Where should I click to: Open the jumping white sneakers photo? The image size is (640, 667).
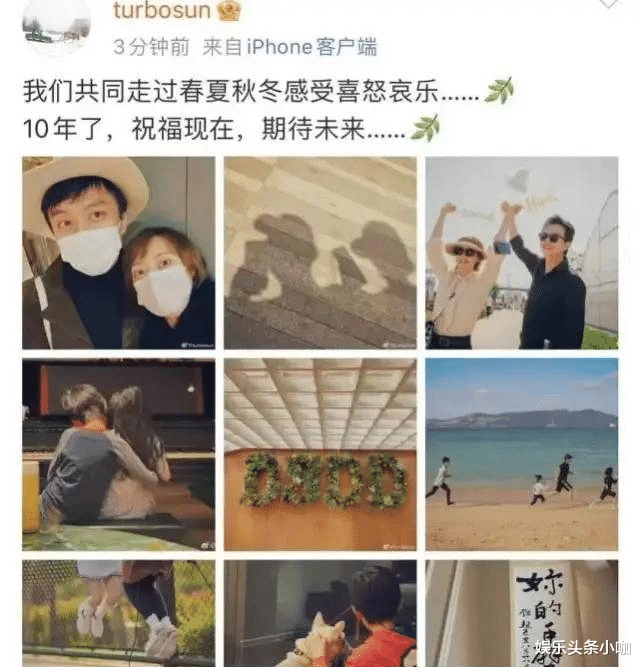[119, 612]
